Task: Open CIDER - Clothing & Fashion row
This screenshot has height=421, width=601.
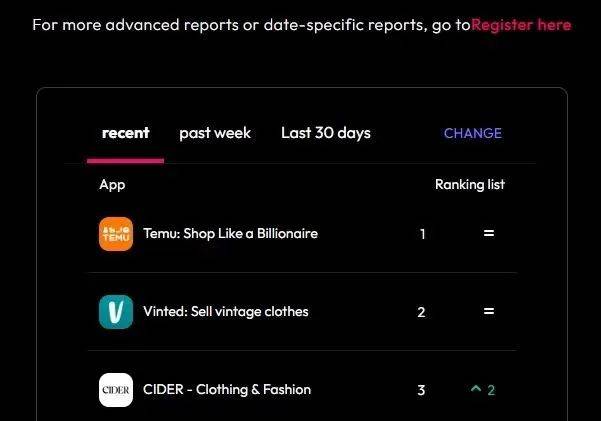Action: (x=226, y=390)
